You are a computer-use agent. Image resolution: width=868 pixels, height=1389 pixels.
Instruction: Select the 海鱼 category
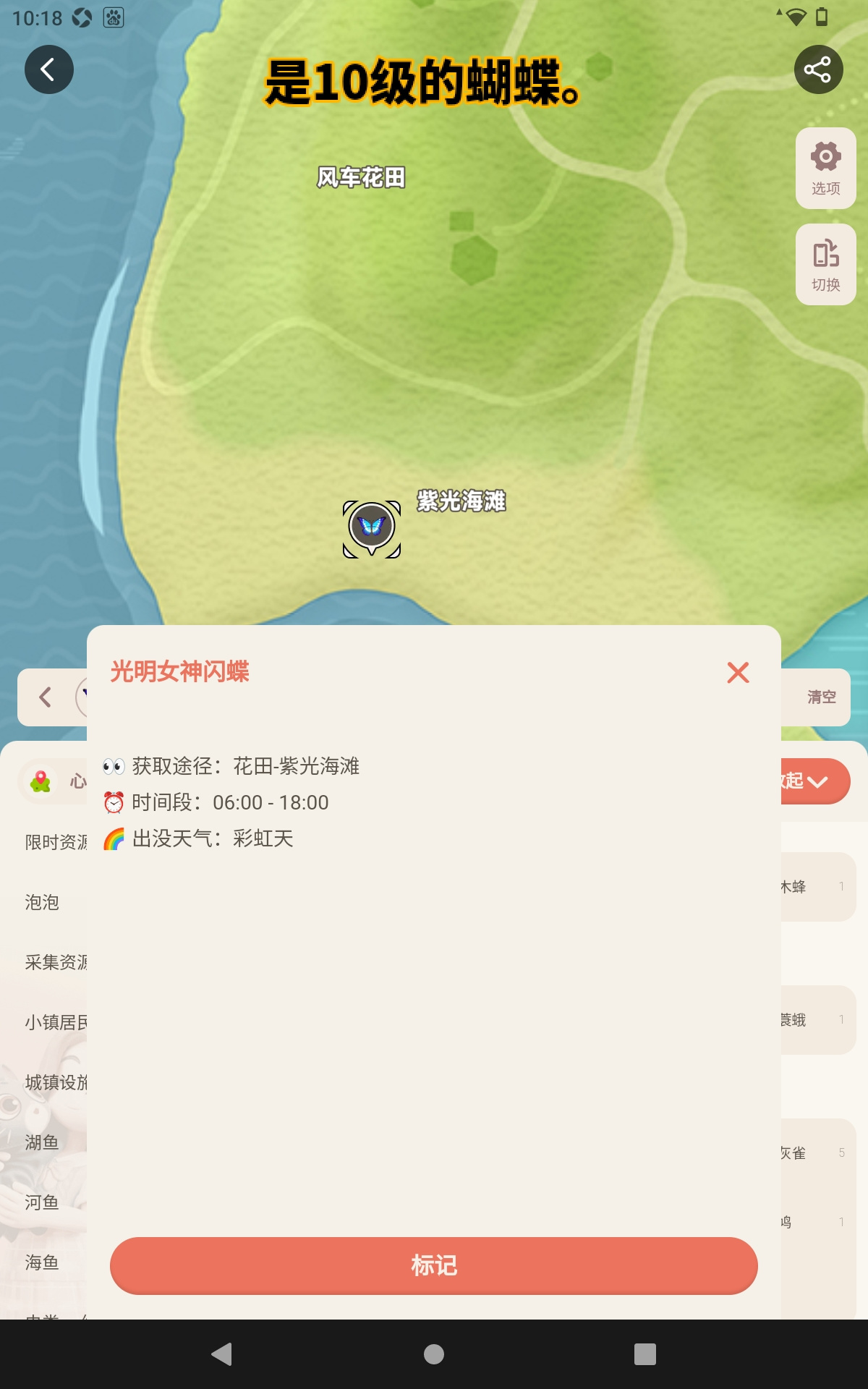pyautogui.click(x=42, y=1262)
